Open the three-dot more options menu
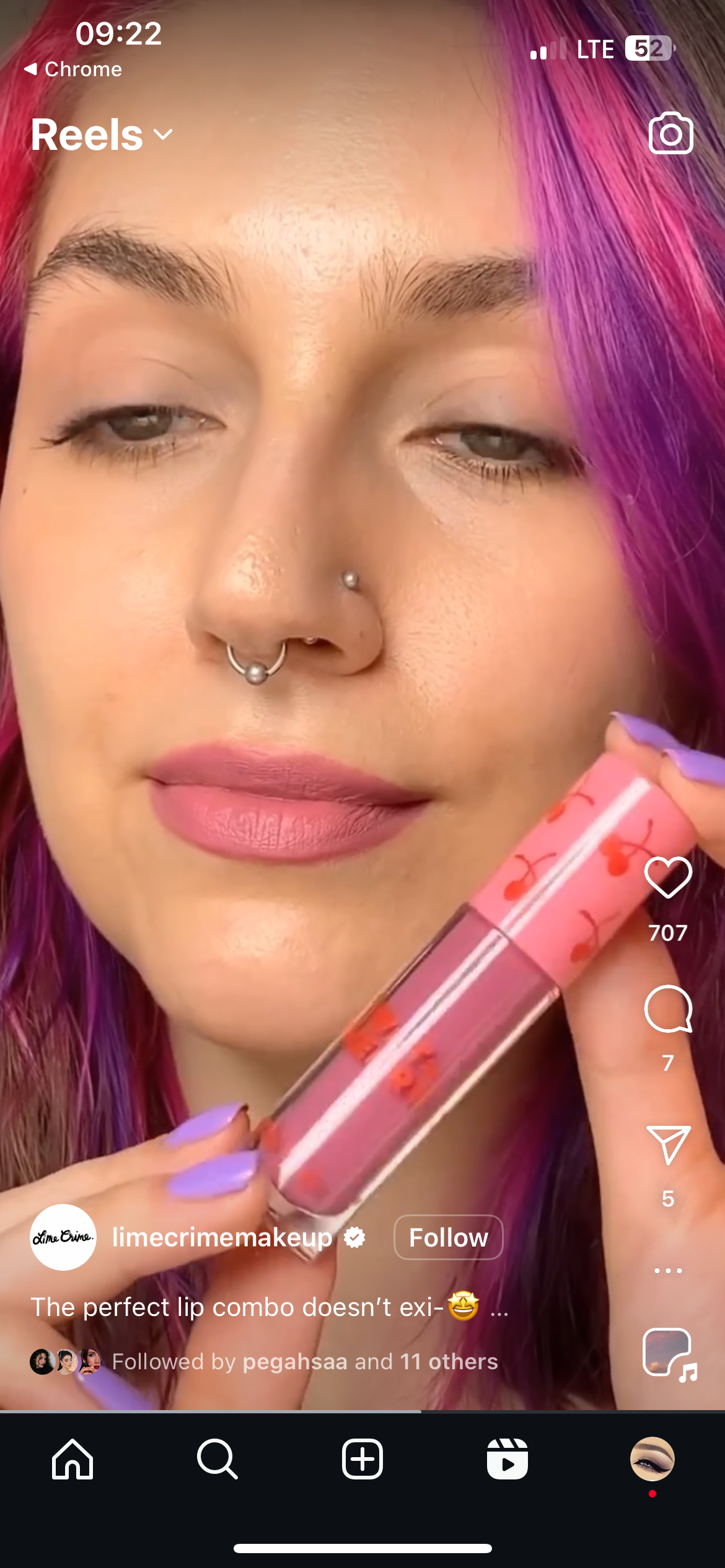 click(x=668, y=1270)
